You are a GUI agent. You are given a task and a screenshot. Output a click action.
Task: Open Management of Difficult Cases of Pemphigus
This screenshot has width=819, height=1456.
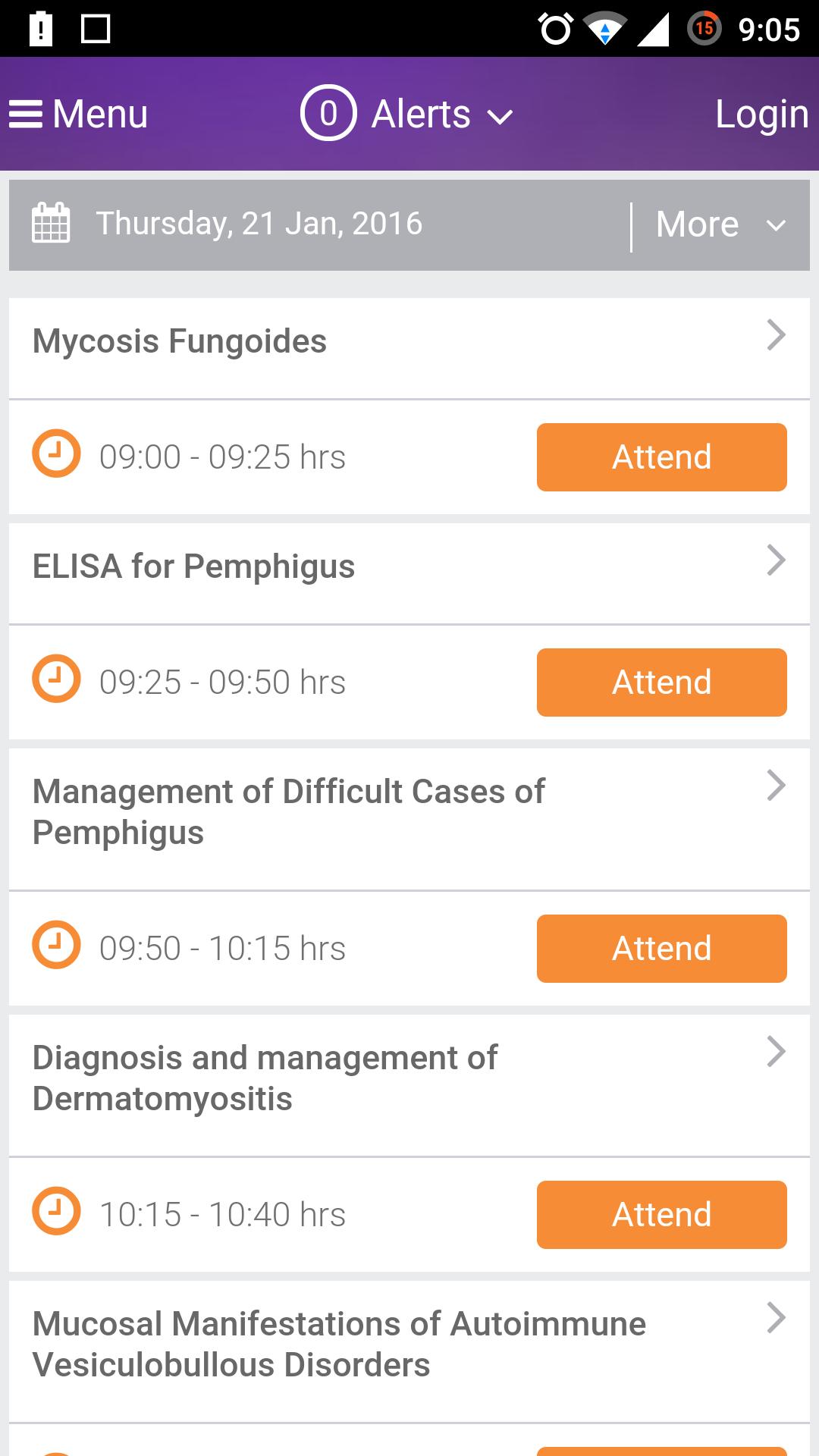409,812
